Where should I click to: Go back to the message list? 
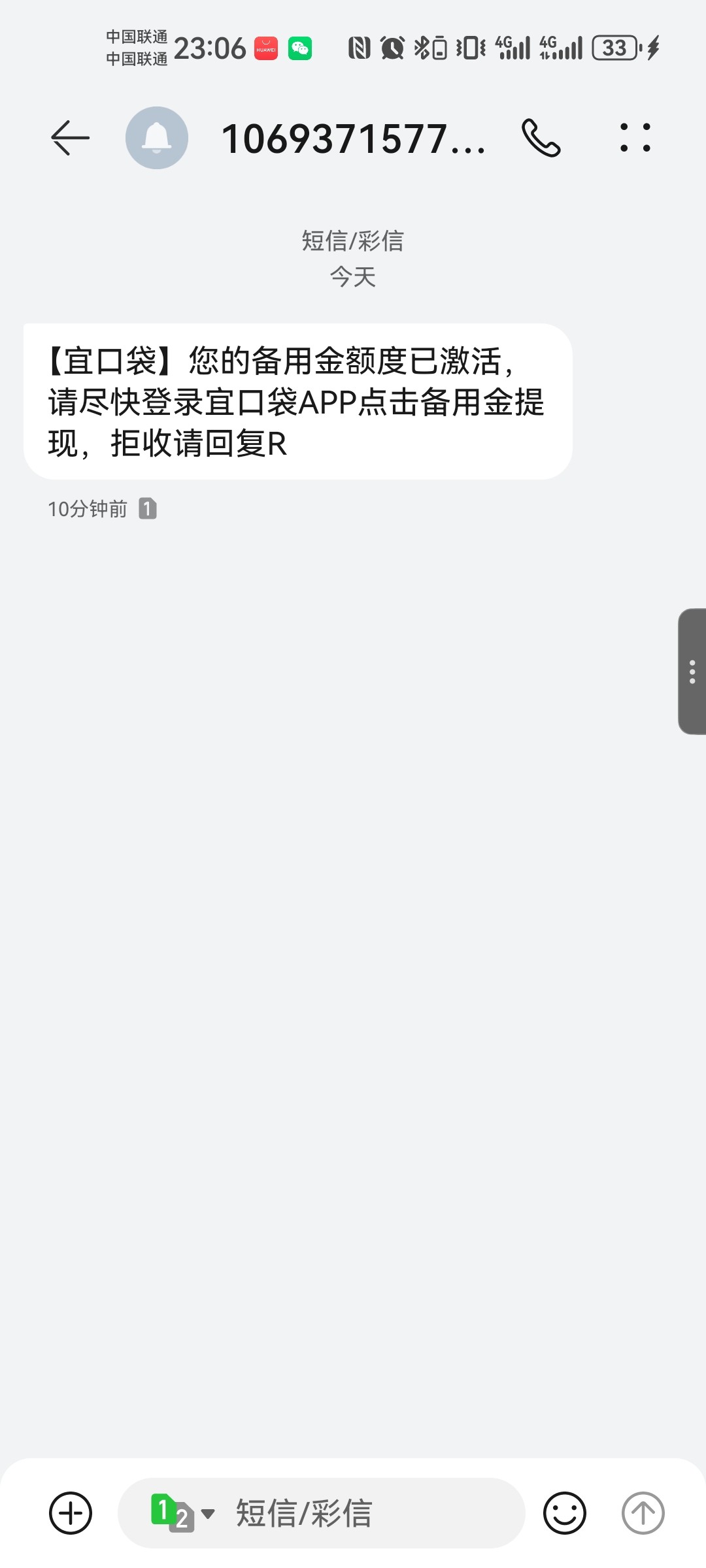tap(70, 138)
